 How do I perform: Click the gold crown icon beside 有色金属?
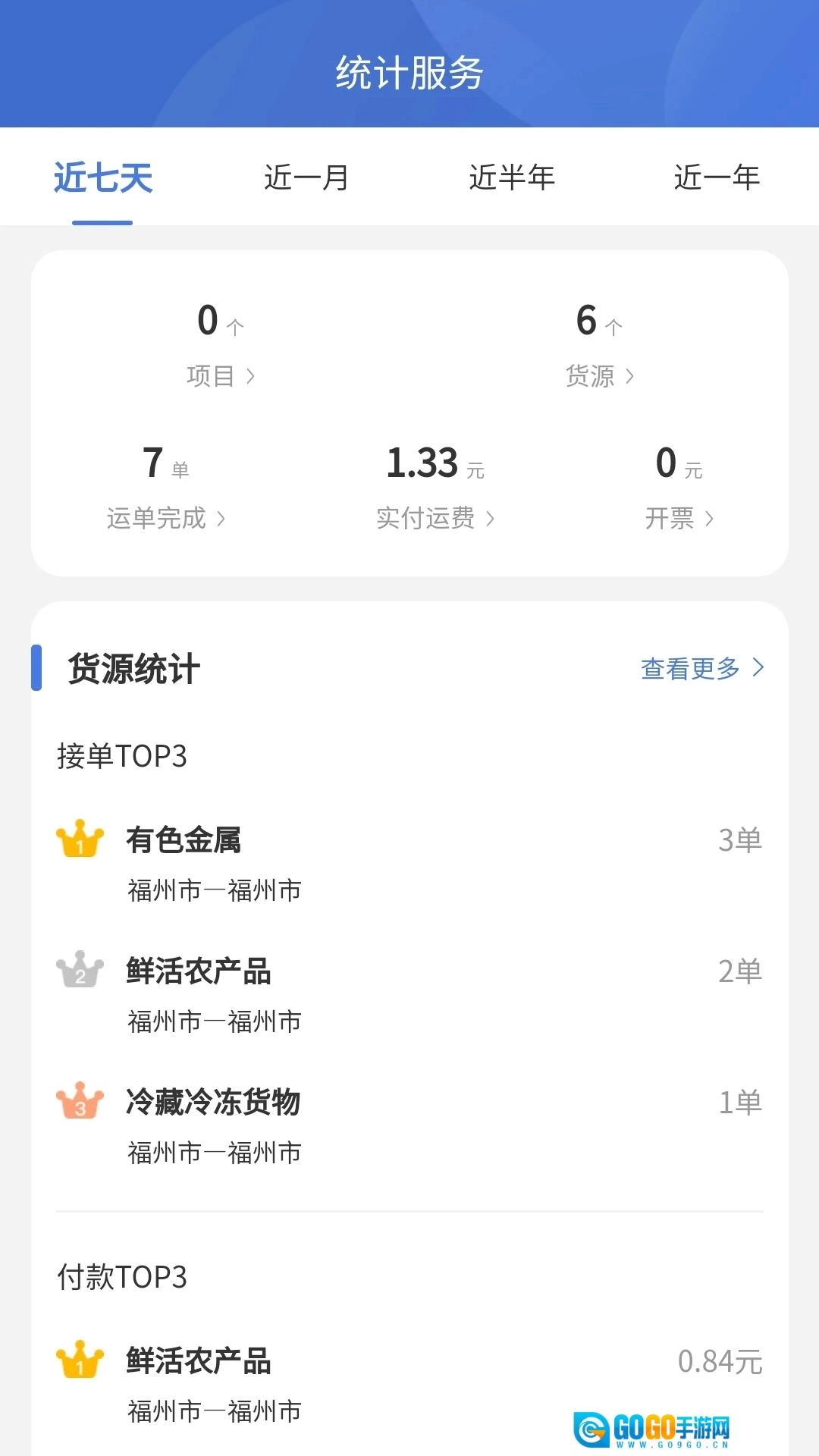coord(78,838)
